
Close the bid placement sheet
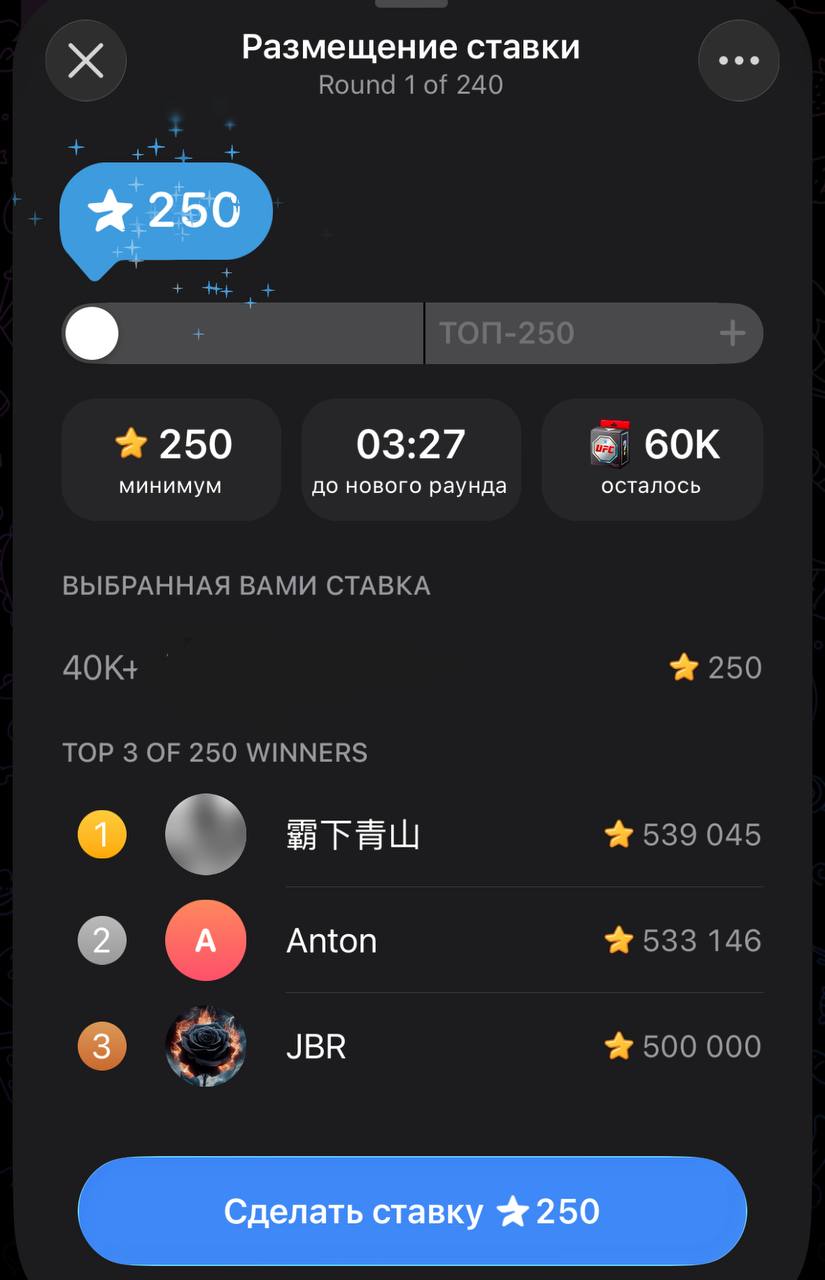tap(86, 61)
